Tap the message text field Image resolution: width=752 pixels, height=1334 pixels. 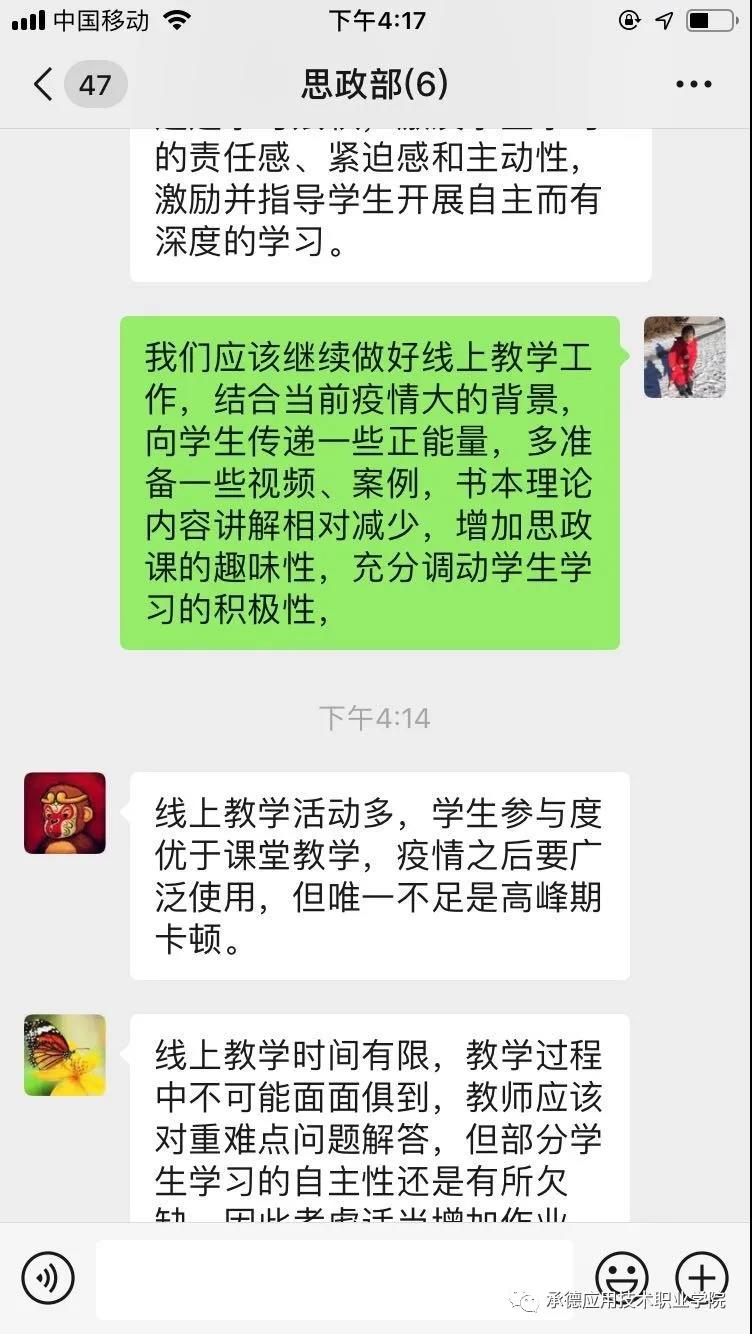pyautogui.click(x=334, y=1278)
